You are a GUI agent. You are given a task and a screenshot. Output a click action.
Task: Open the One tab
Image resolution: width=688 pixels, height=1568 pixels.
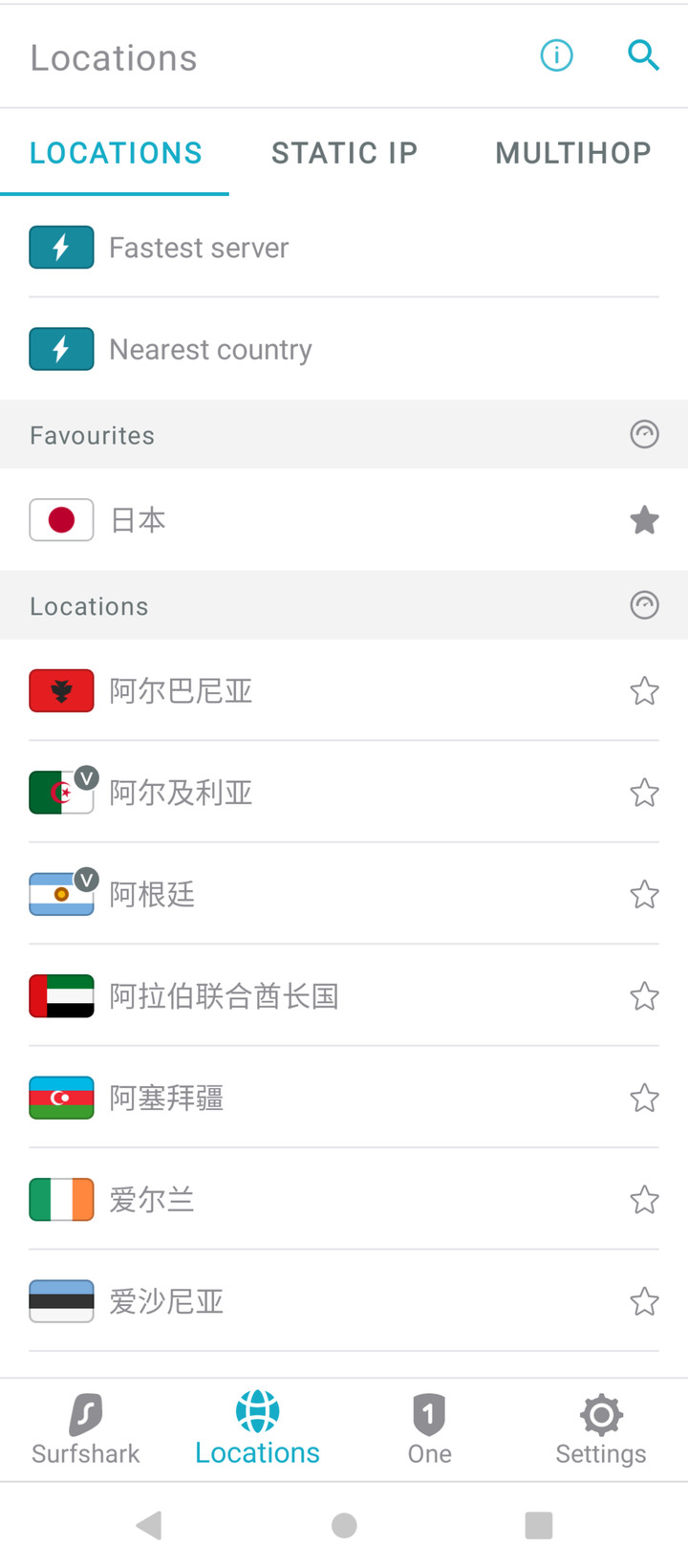click(x=429, y=1429)
